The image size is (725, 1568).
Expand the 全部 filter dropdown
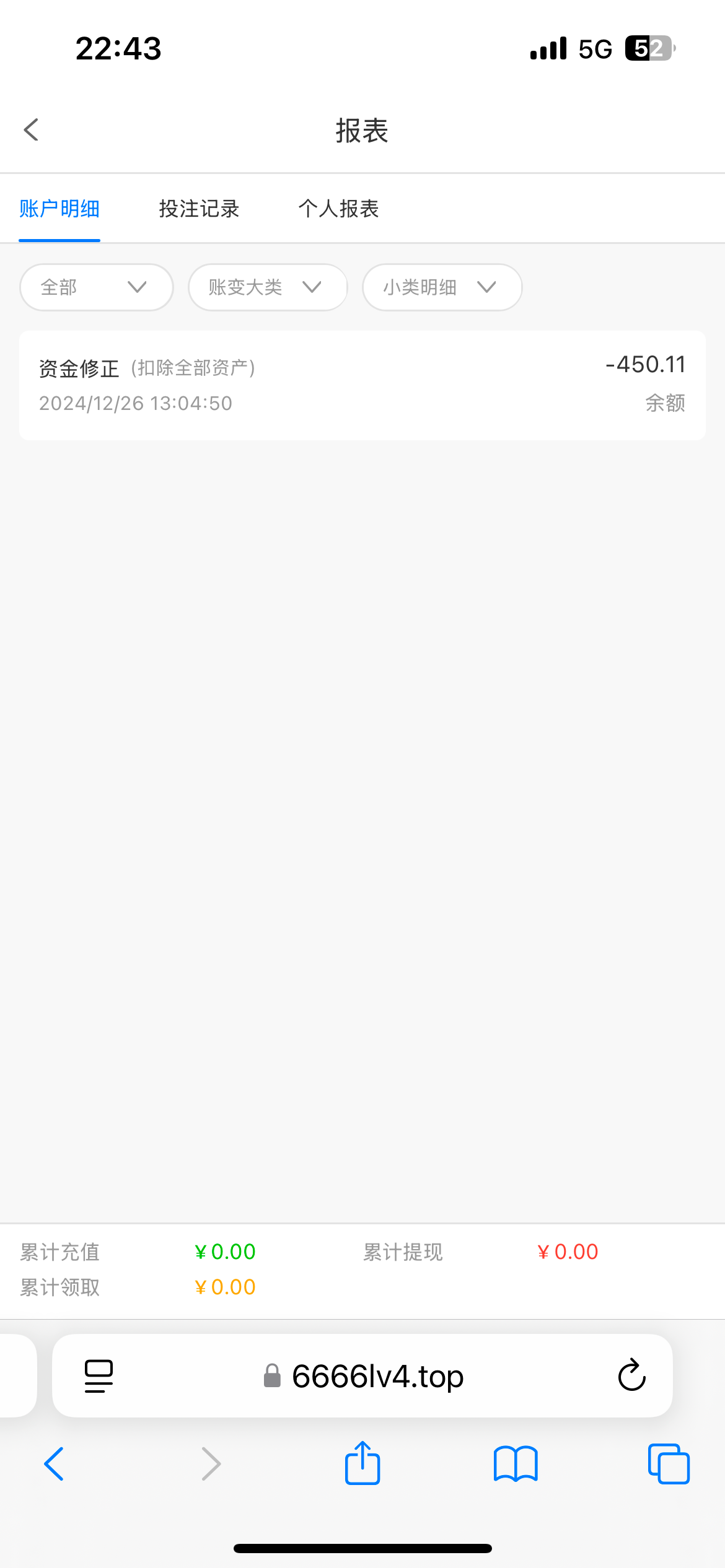(97, 287)
